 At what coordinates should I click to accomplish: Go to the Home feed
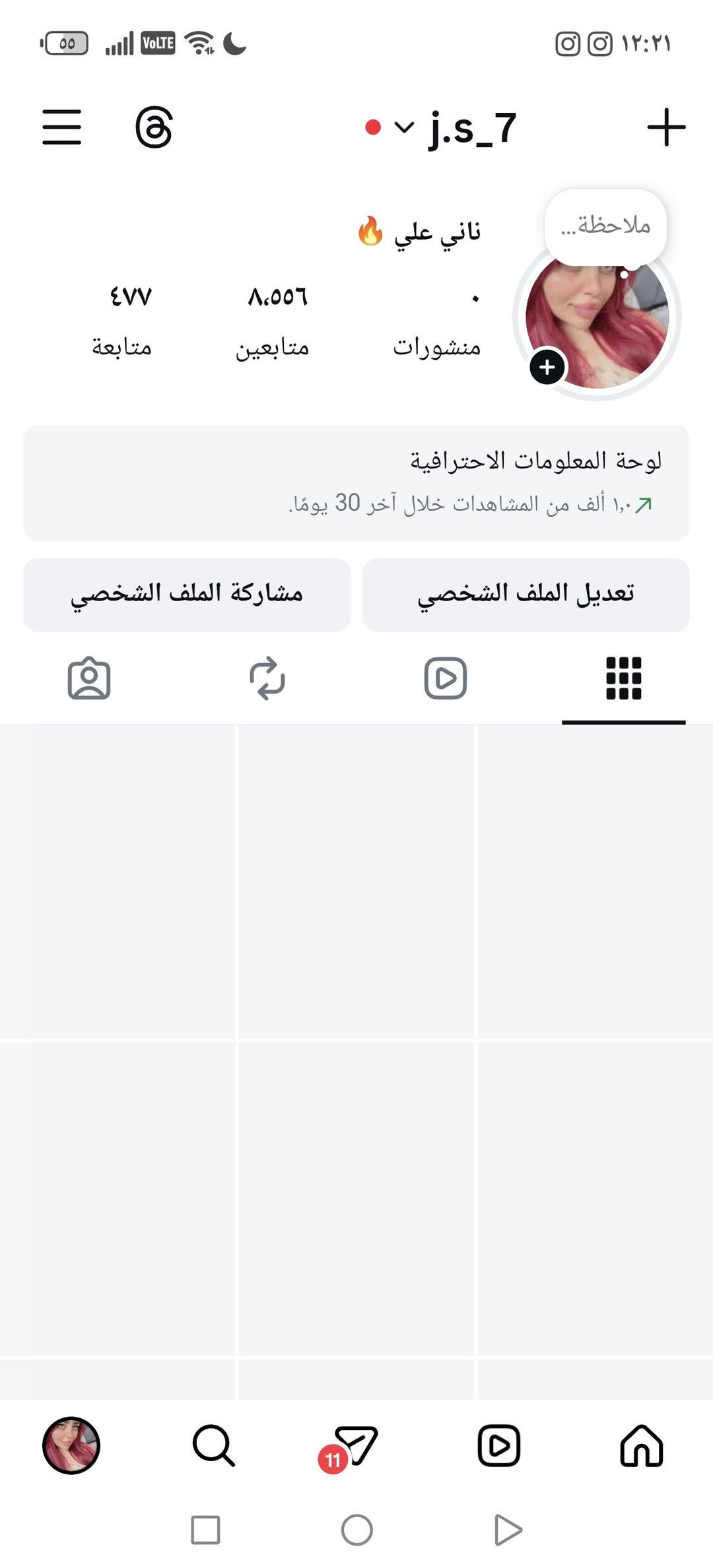click(x=641, y=1445)
